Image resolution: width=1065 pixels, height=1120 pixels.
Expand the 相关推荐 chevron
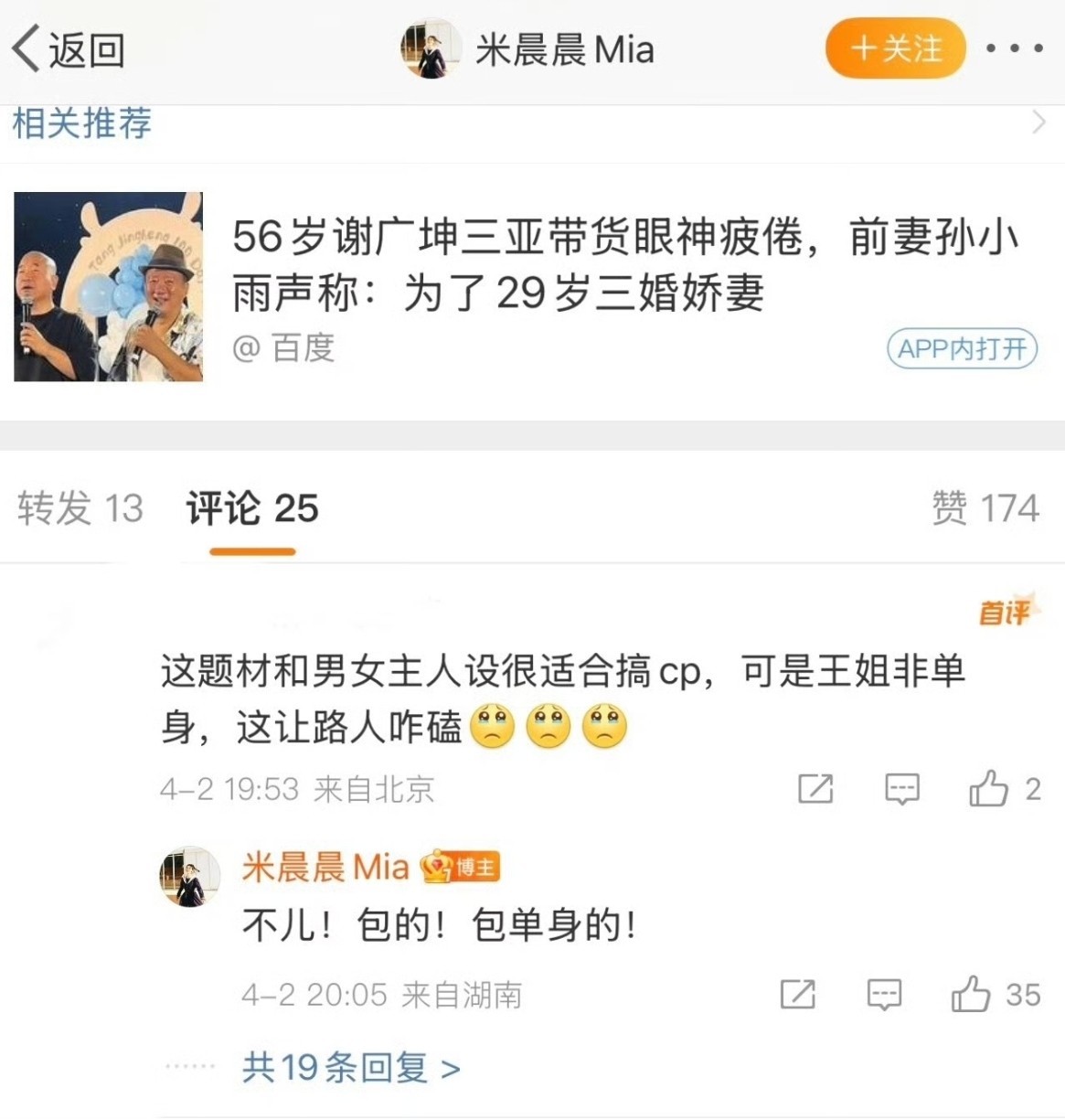coord(1038,123)
